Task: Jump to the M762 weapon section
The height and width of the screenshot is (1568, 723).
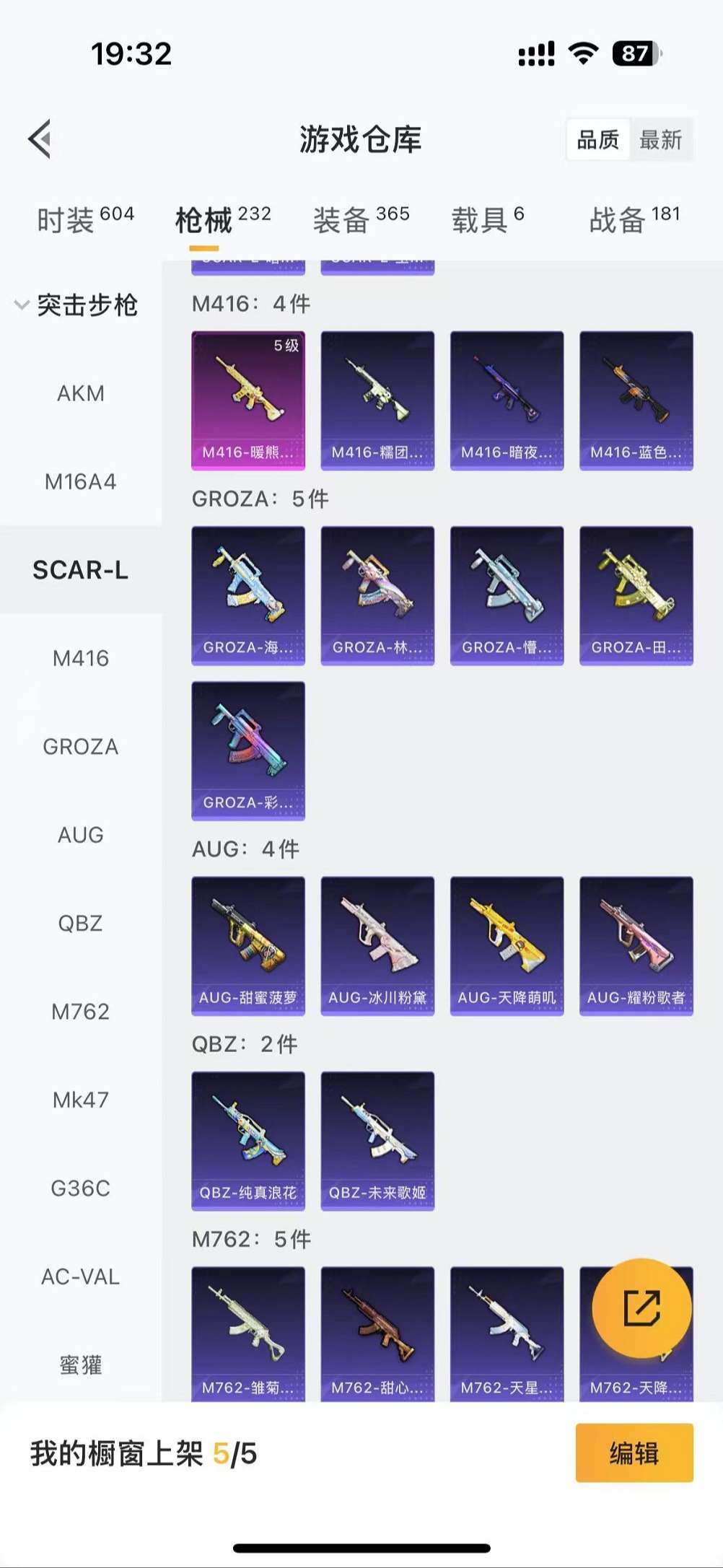Action: coord(81,1012)
